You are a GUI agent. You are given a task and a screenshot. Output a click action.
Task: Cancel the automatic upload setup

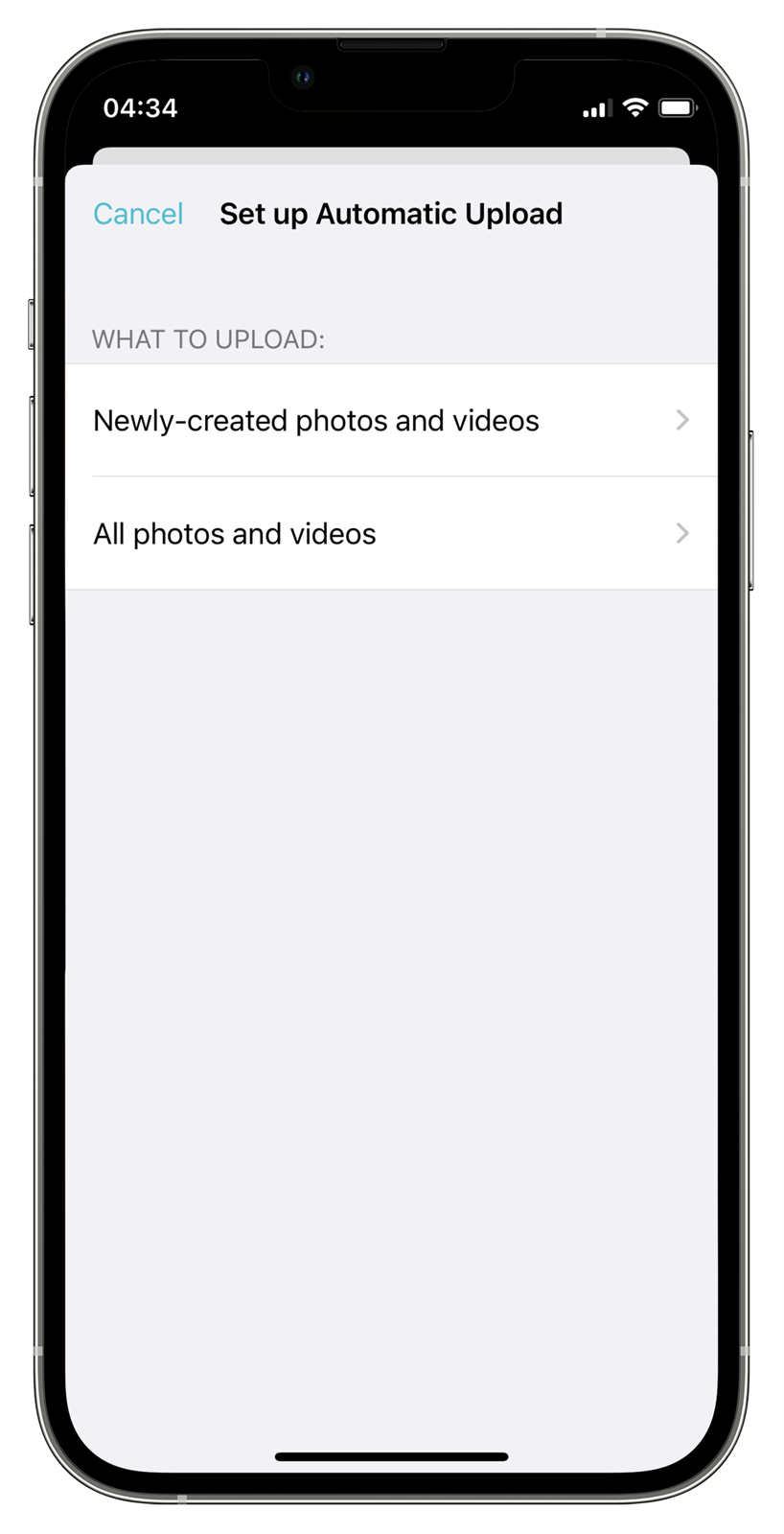(138, 214)
